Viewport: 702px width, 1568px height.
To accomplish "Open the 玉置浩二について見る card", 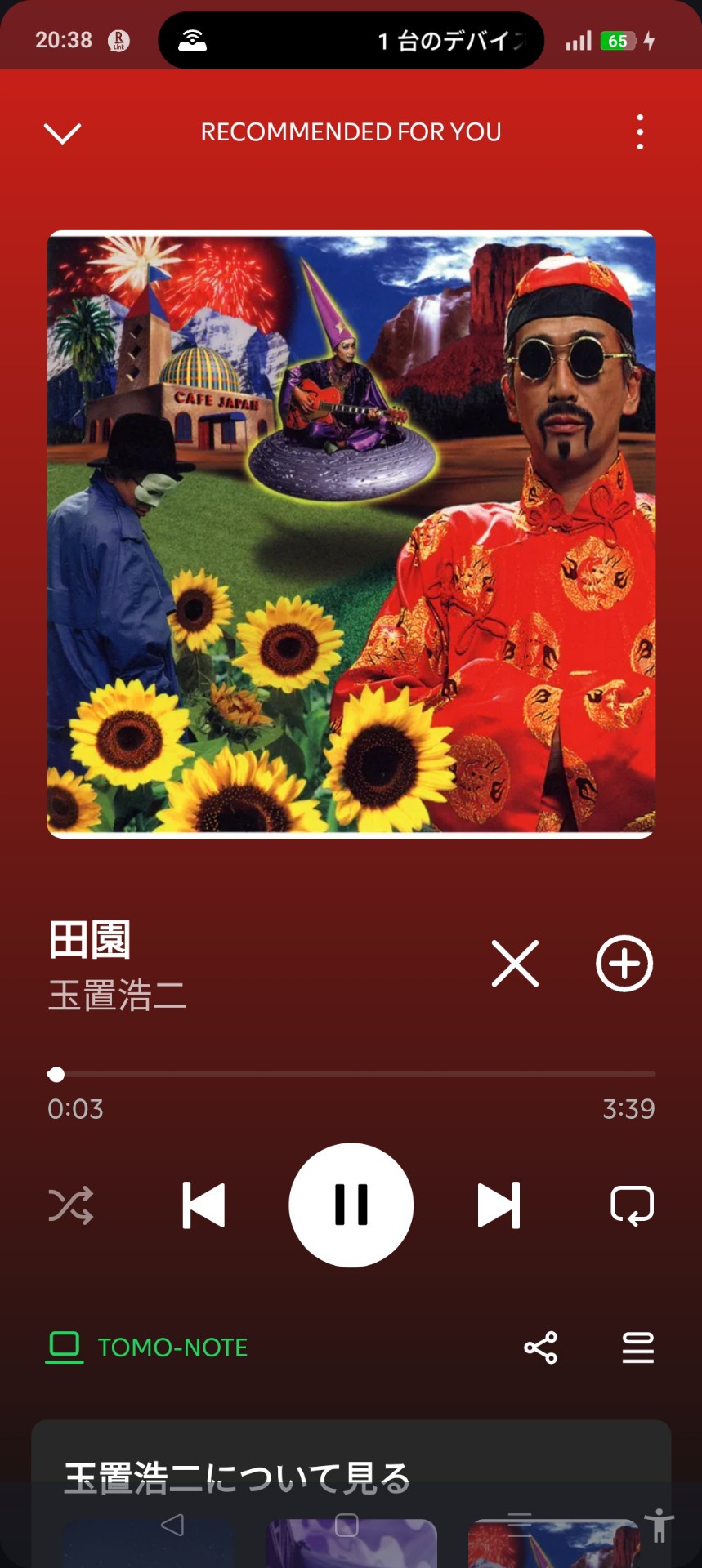I will point(237,1478).
